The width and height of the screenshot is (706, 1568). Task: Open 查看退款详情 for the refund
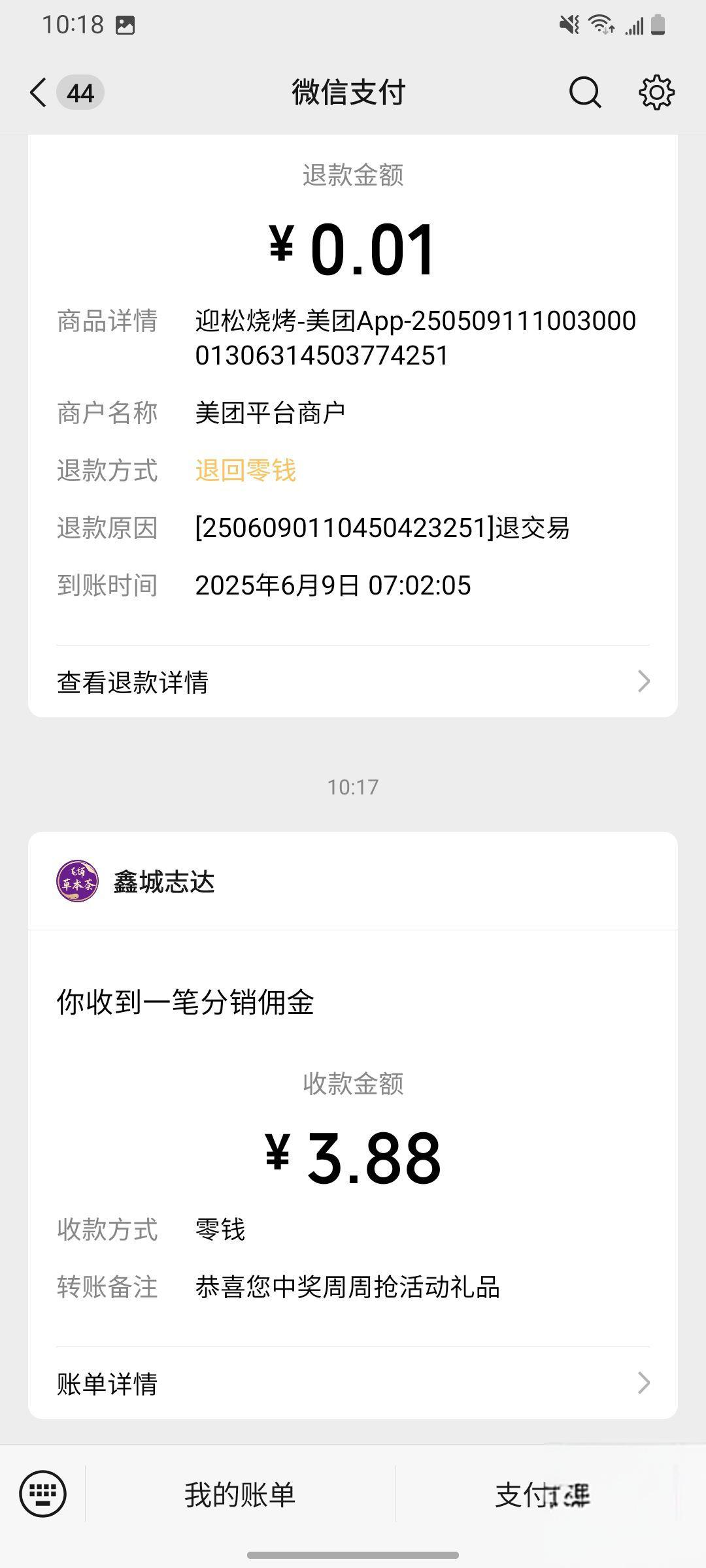[353, 681]
